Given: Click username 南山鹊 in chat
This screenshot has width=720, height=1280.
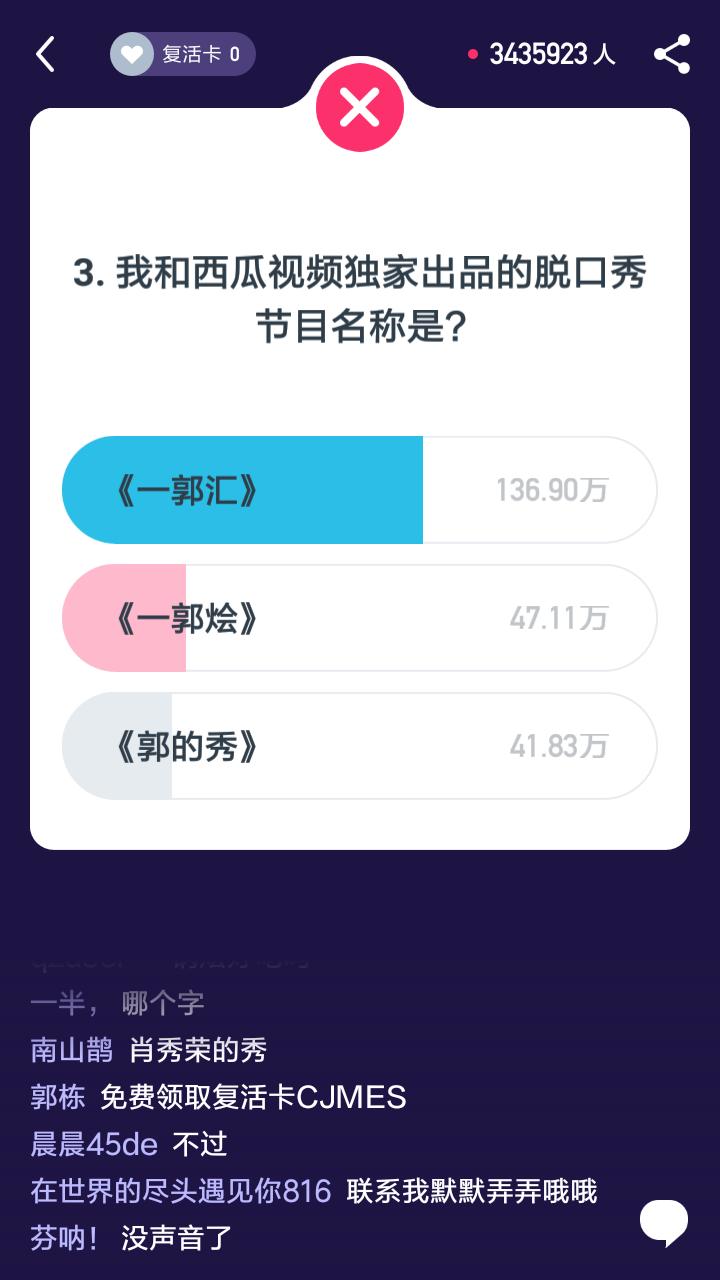Looking at the screenshot, I should click(62, 1052).
